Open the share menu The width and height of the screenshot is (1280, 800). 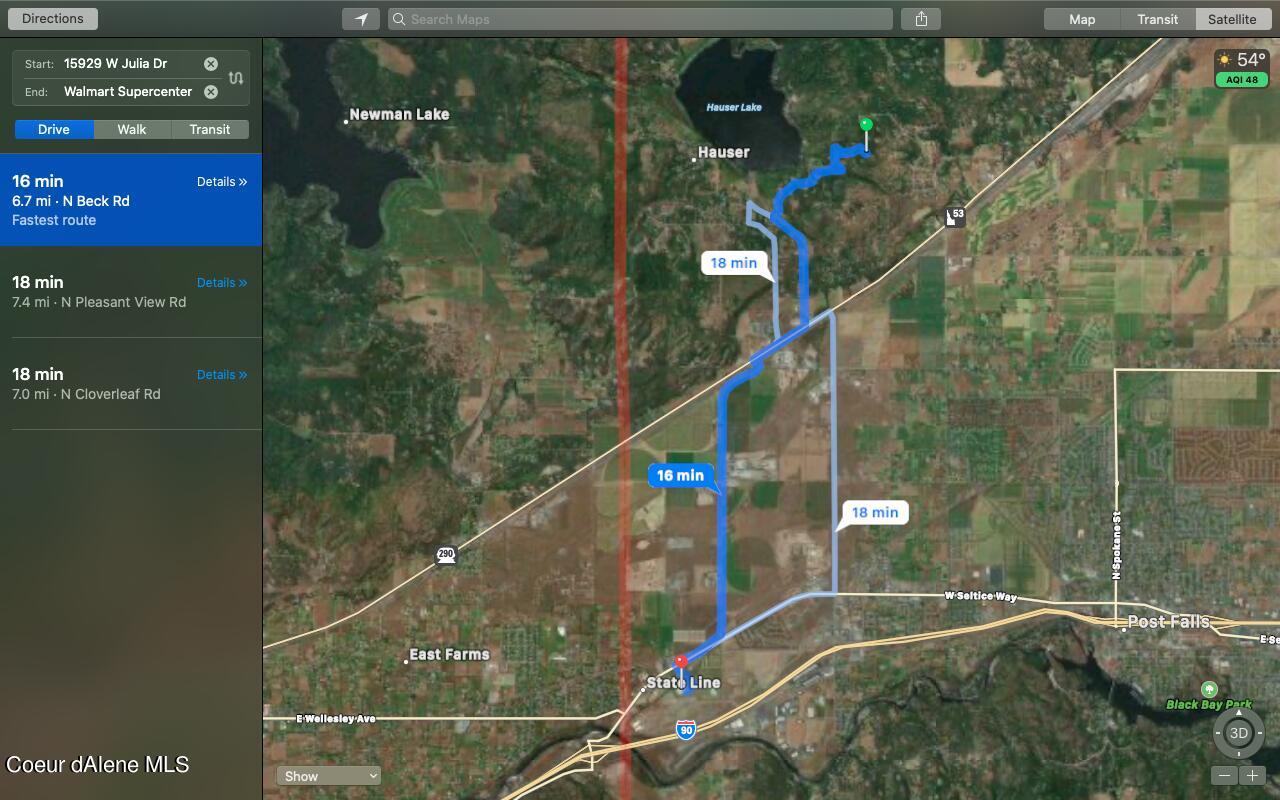pos(921,19)
